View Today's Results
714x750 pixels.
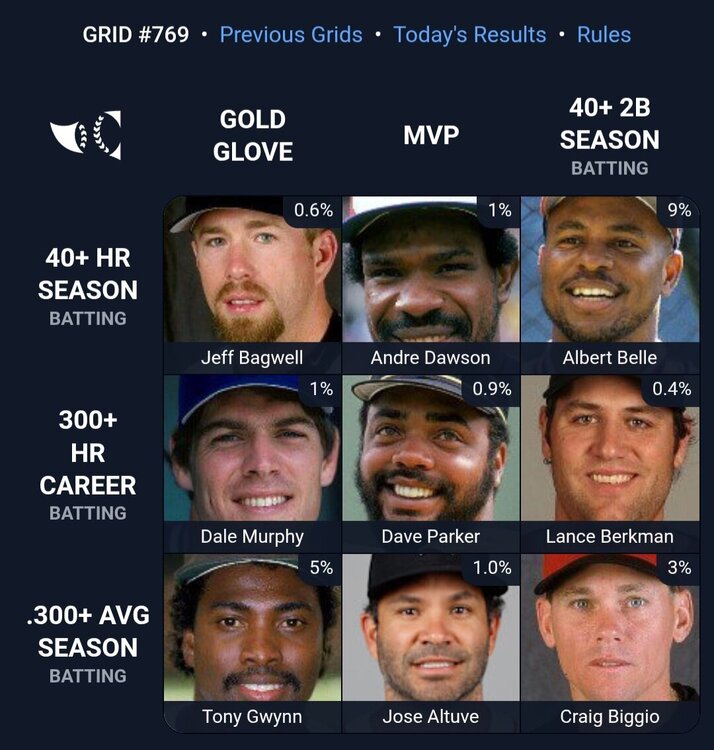click(470, 35)
